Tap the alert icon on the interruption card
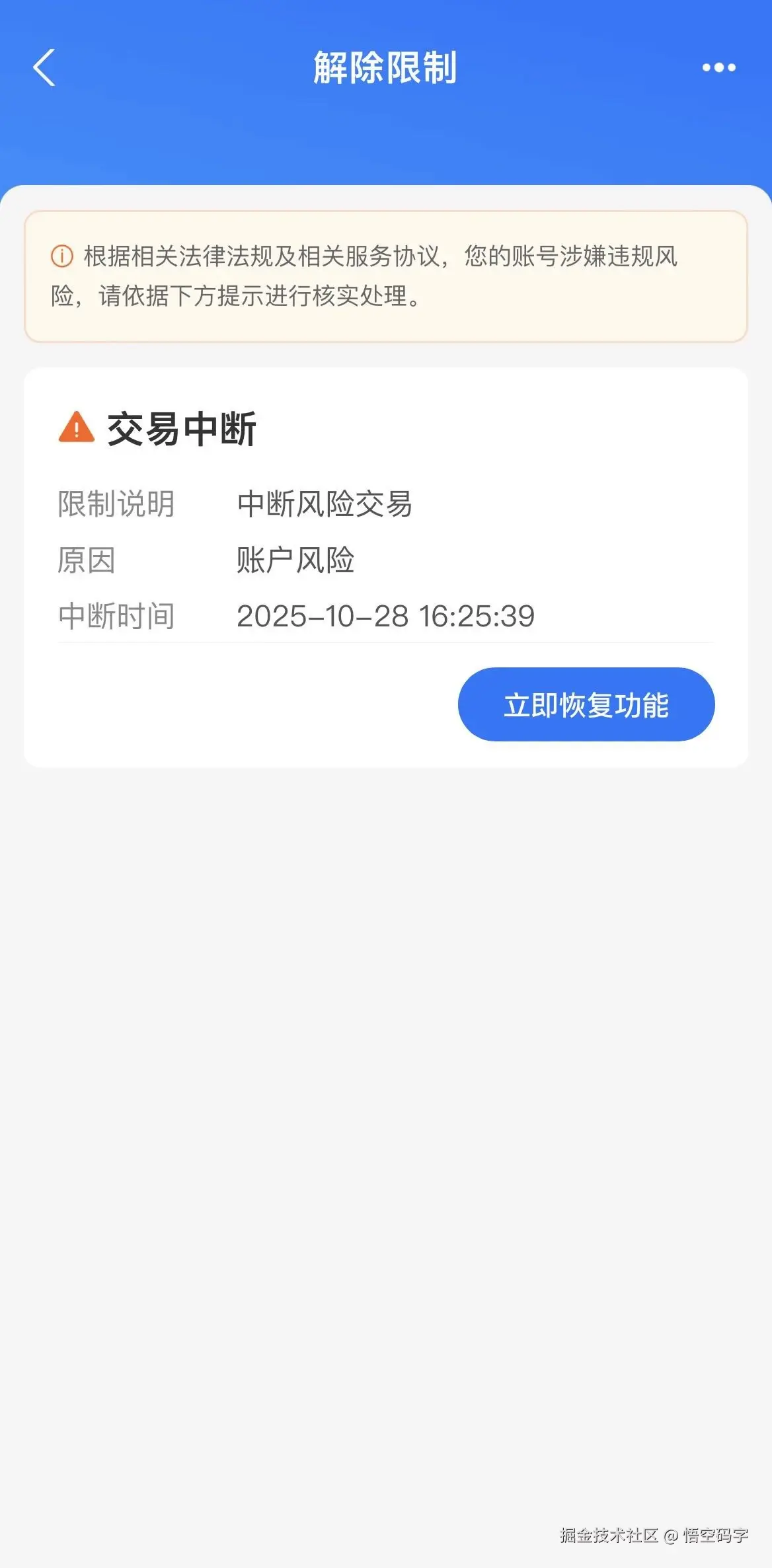This screenshot has height=1568, width=772. [78, 428]
